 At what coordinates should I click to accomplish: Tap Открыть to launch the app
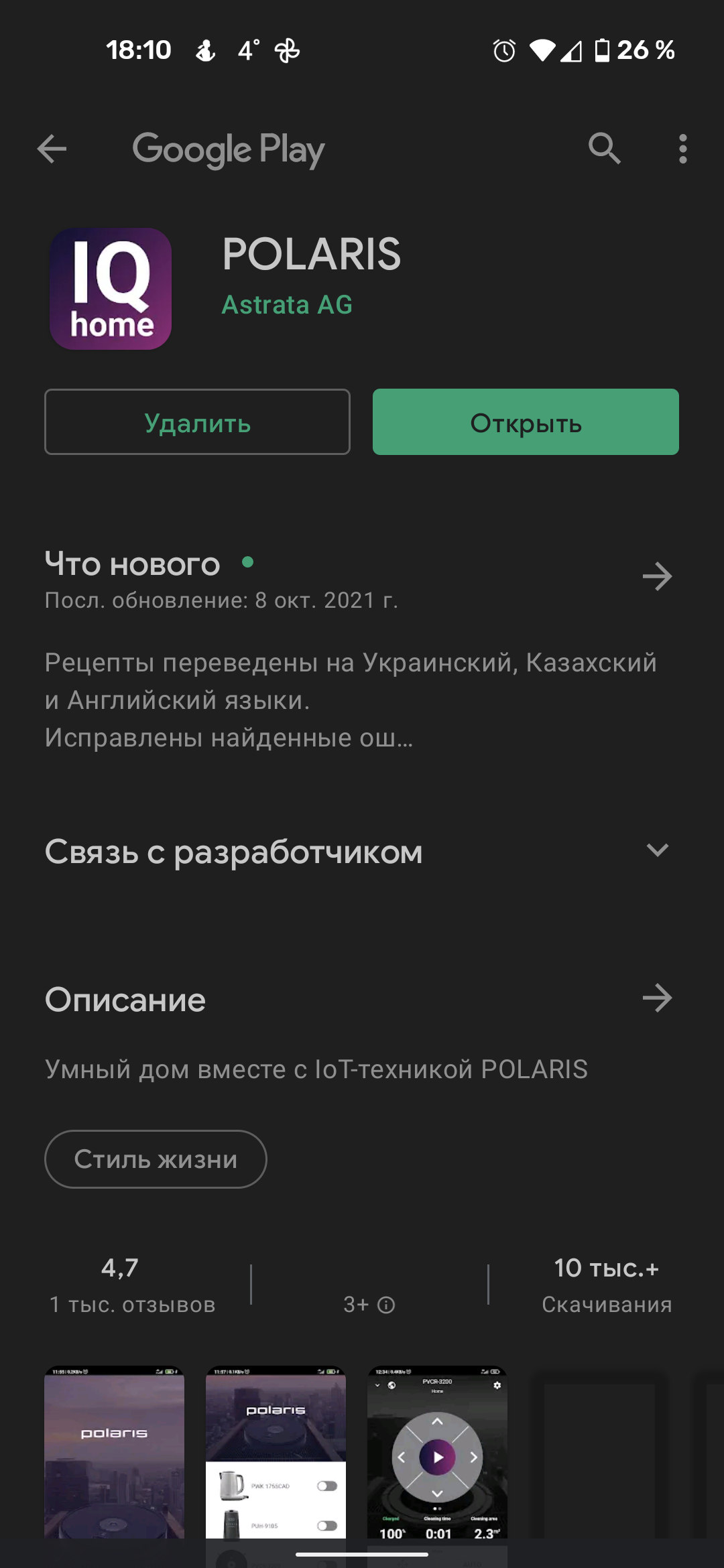(526, 422)
